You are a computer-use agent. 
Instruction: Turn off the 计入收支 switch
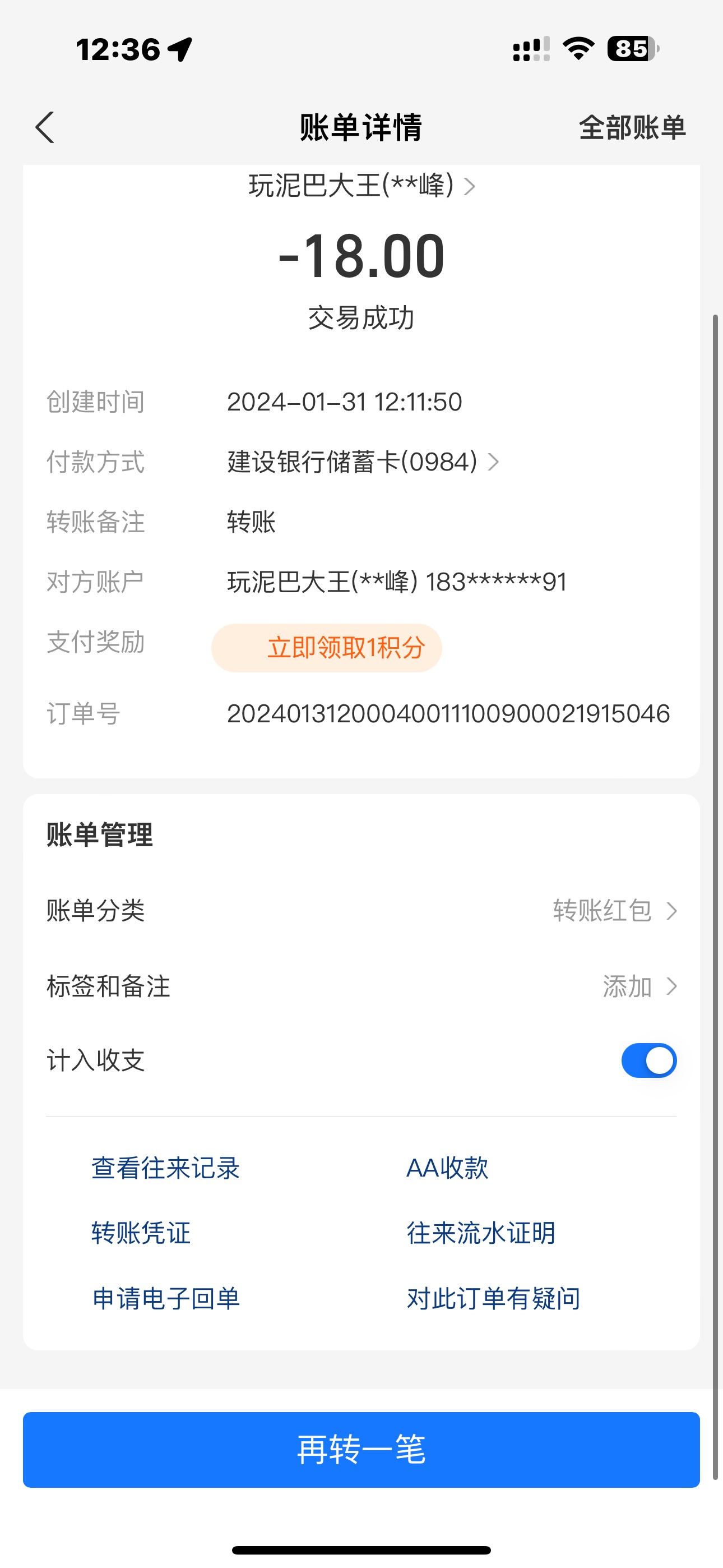point(648,1061)
